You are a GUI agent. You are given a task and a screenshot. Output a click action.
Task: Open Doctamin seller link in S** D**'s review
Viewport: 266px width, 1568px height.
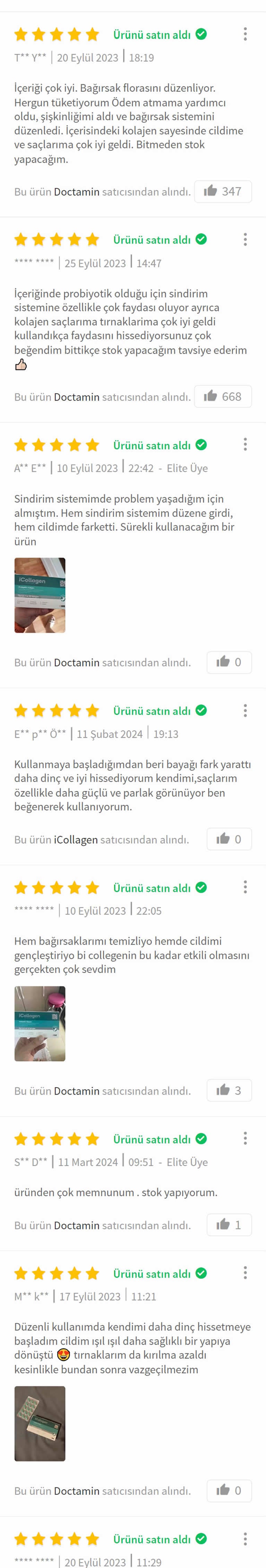pos(77,1225)
